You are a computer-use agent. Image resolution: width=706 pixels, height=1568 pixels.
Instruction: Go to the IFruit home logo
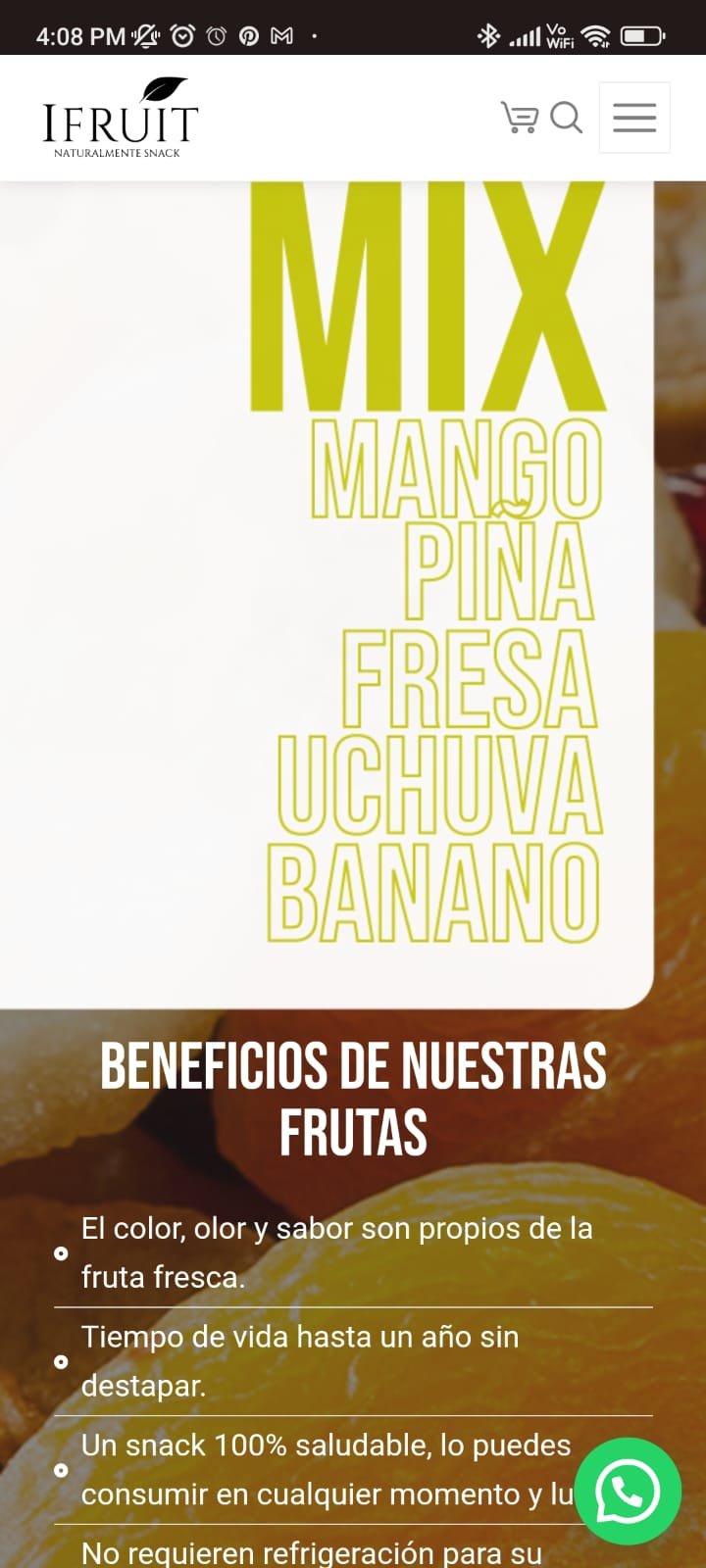click(x=120, y=119)
